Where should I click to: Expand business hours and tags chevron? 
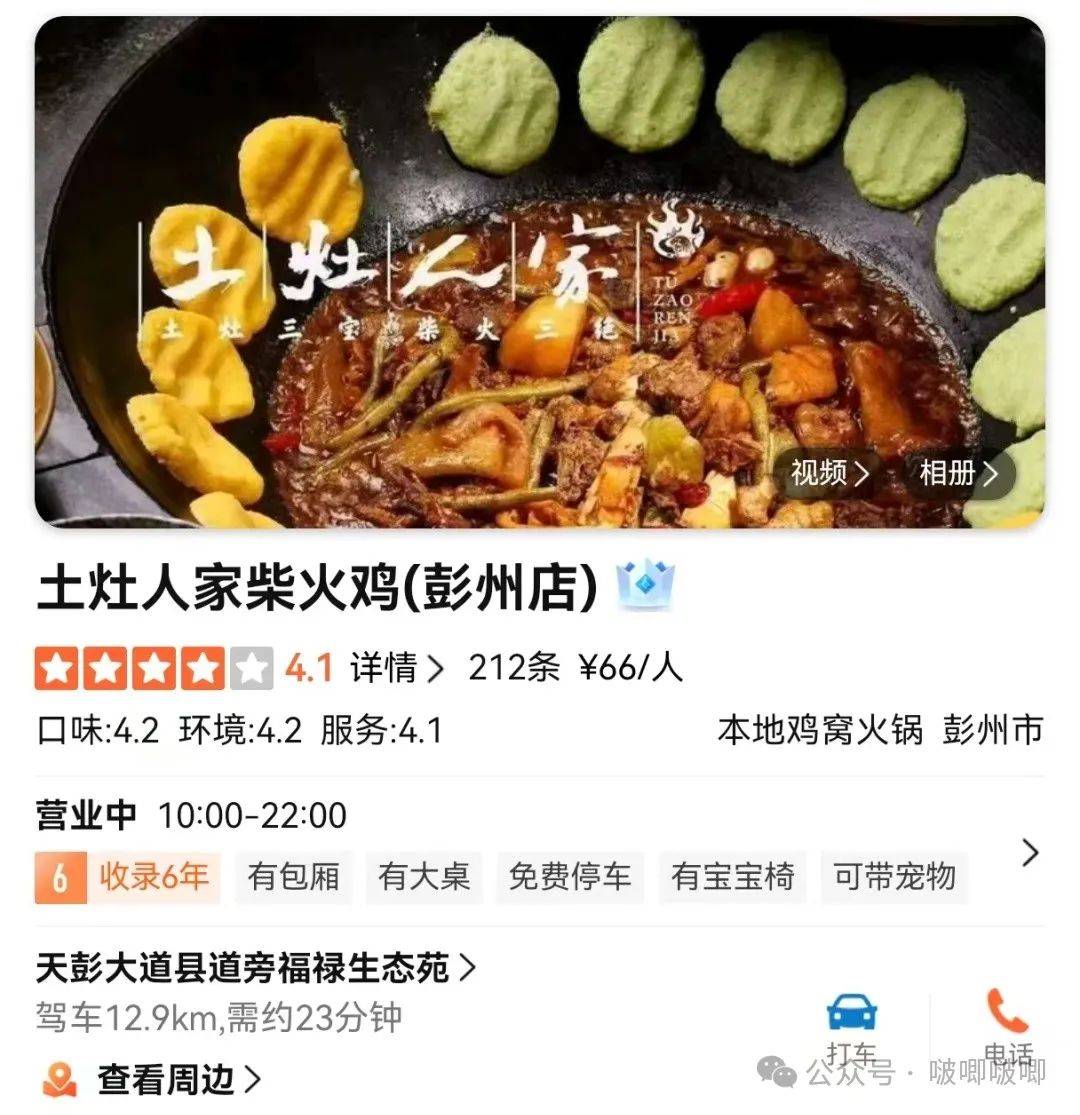[1029, 853]
